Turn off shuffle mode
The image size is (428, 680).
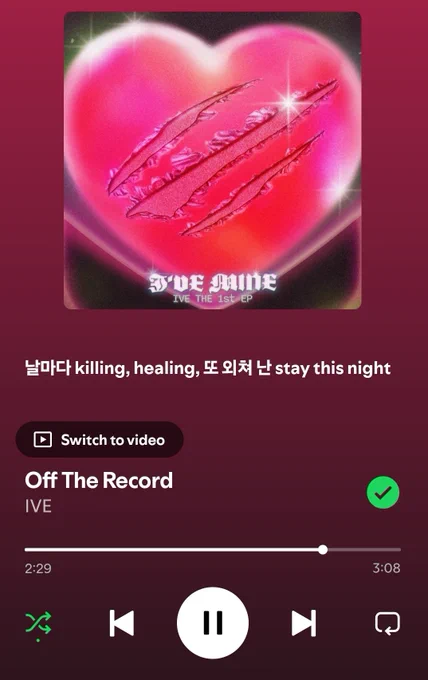(x=38, y=624)
